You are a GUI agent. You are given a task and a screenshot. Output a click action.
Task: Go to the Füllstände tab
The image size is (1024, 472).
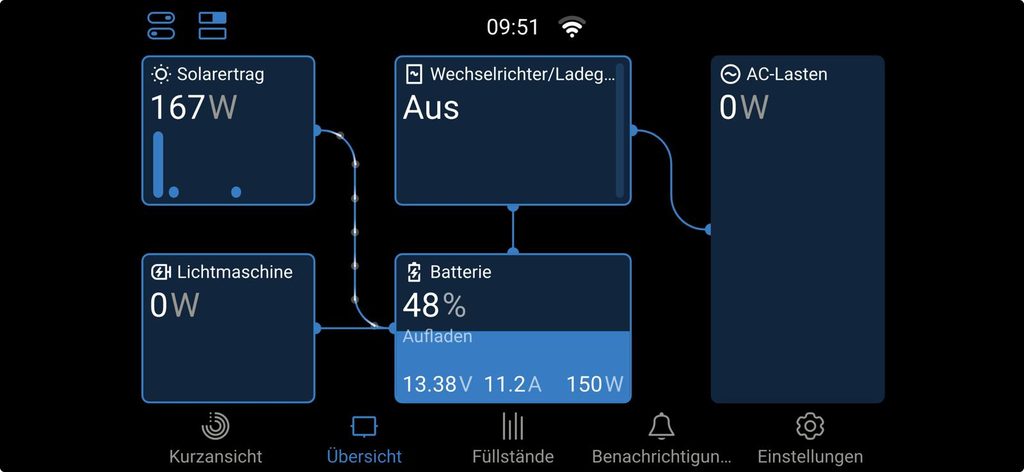click(x=513, y=438)
